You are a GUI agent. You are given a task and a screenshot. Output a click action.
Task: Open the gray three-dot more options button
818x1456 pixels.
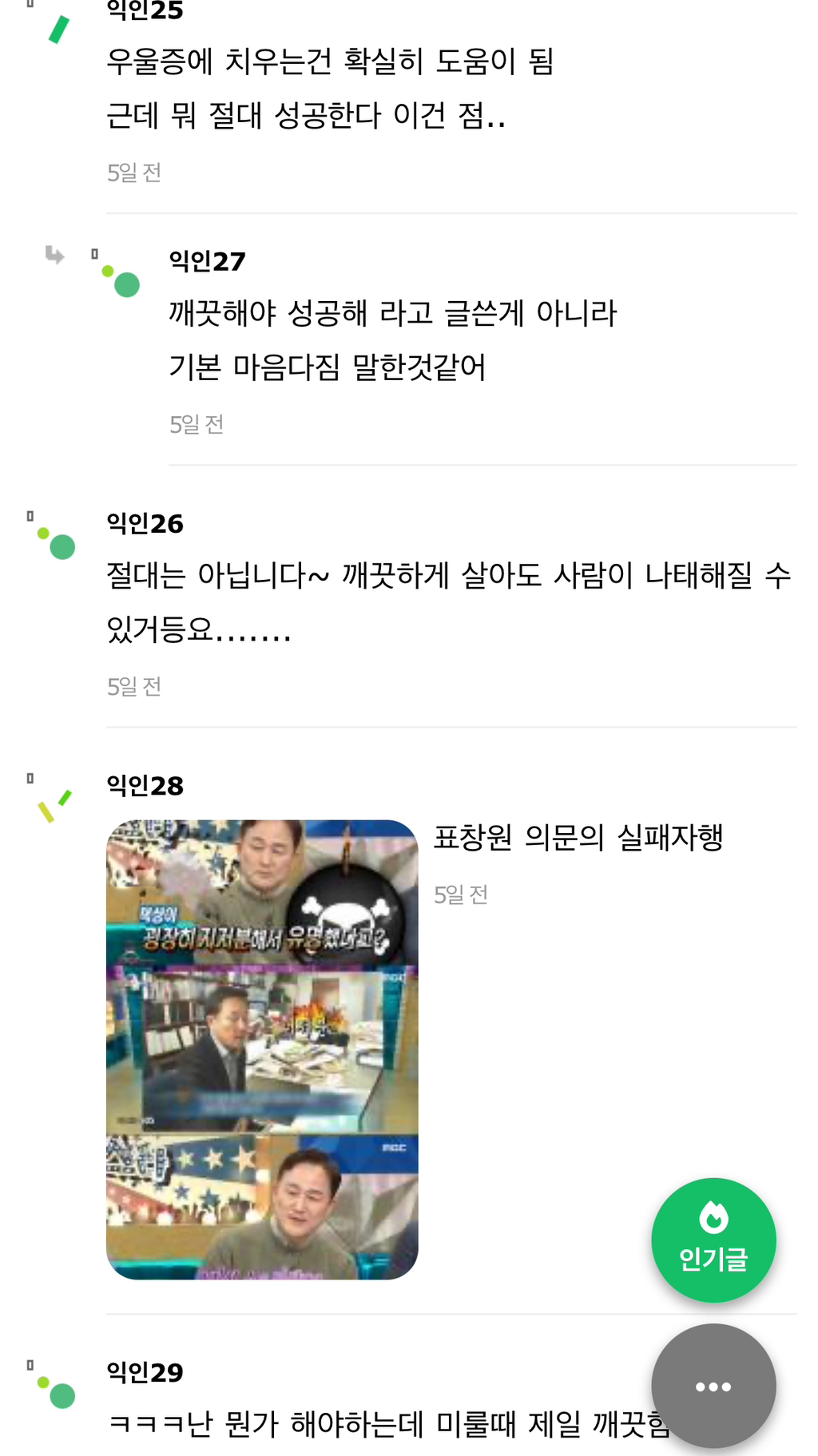(713, 1386)
